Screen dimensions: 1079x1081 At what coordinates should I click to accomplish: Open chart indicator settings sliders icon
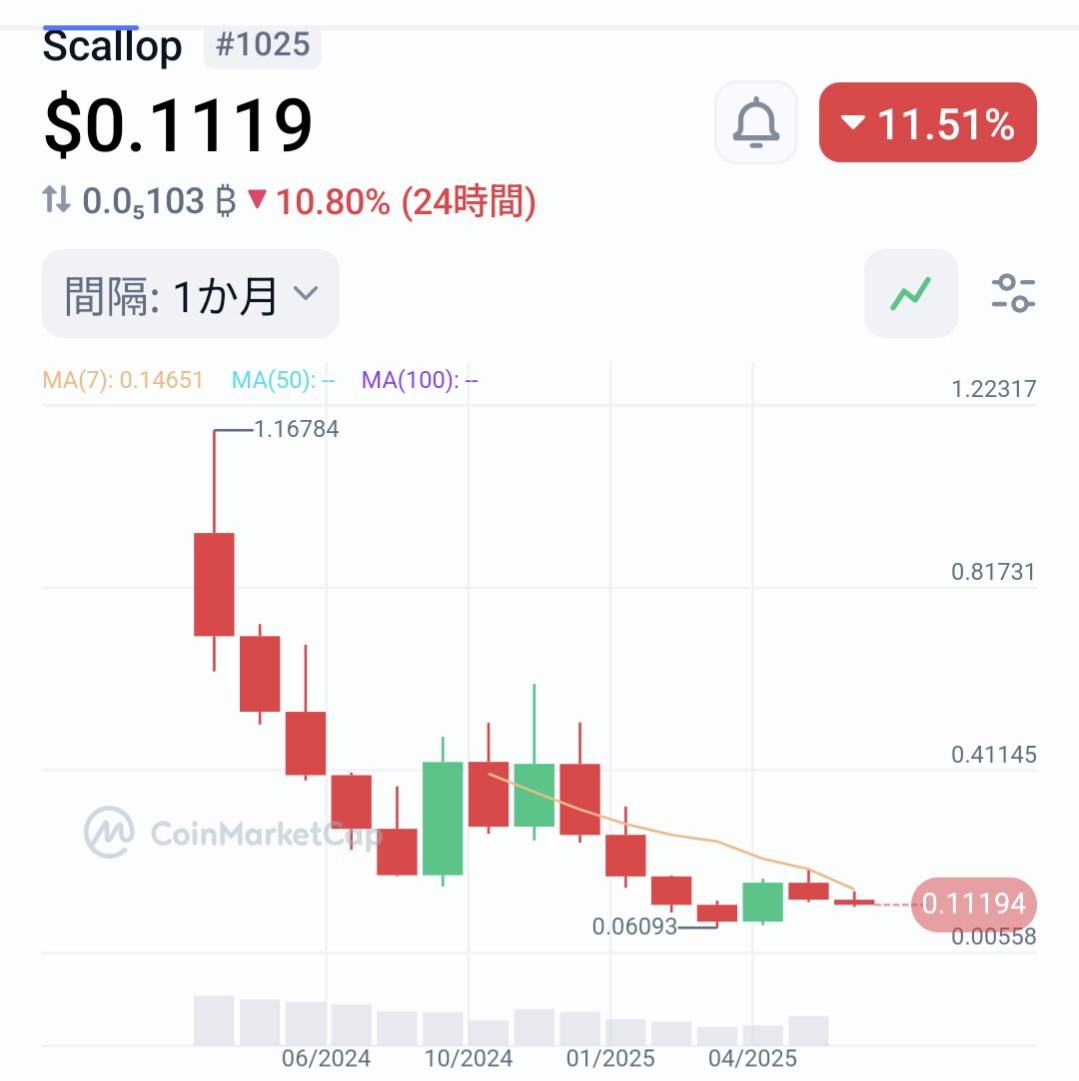click(x=1013, y=294)
